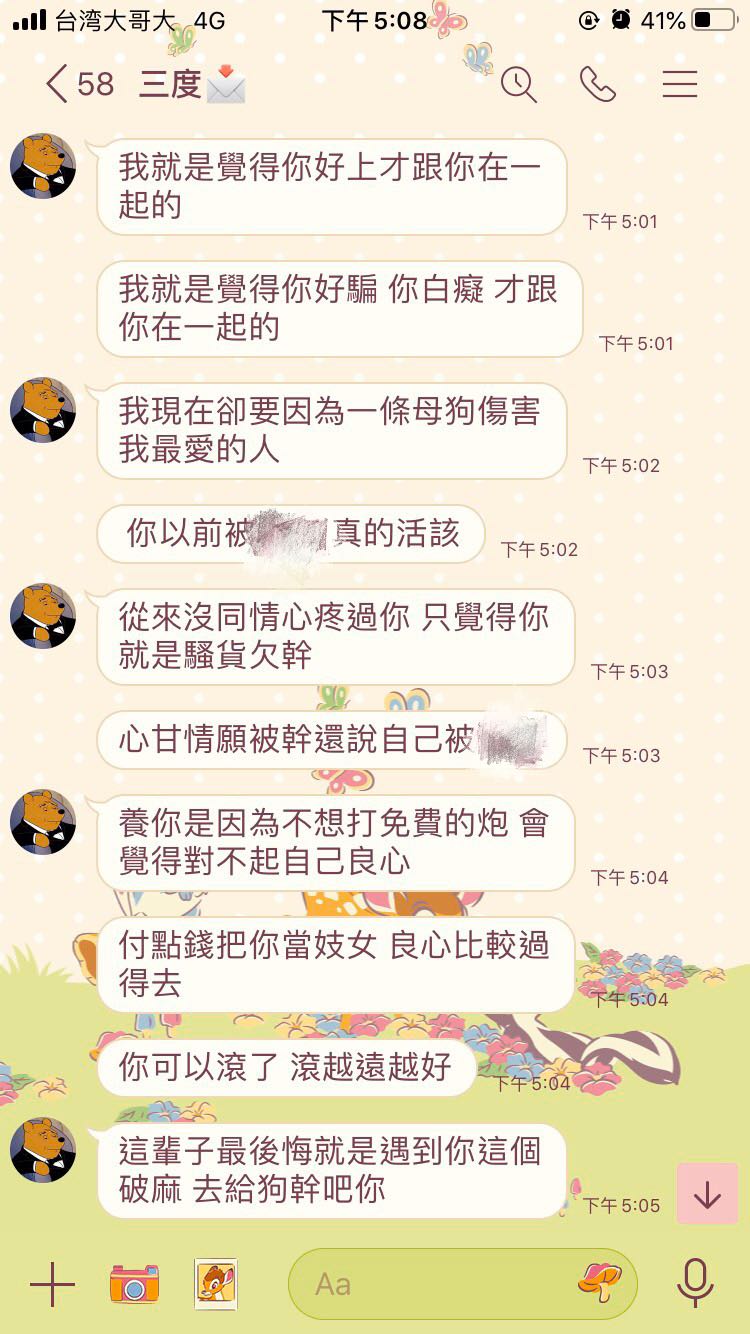Open the plus attachment menu
The height and width of the screenshot is (1334, 750).
click(x=52, y=1284)
